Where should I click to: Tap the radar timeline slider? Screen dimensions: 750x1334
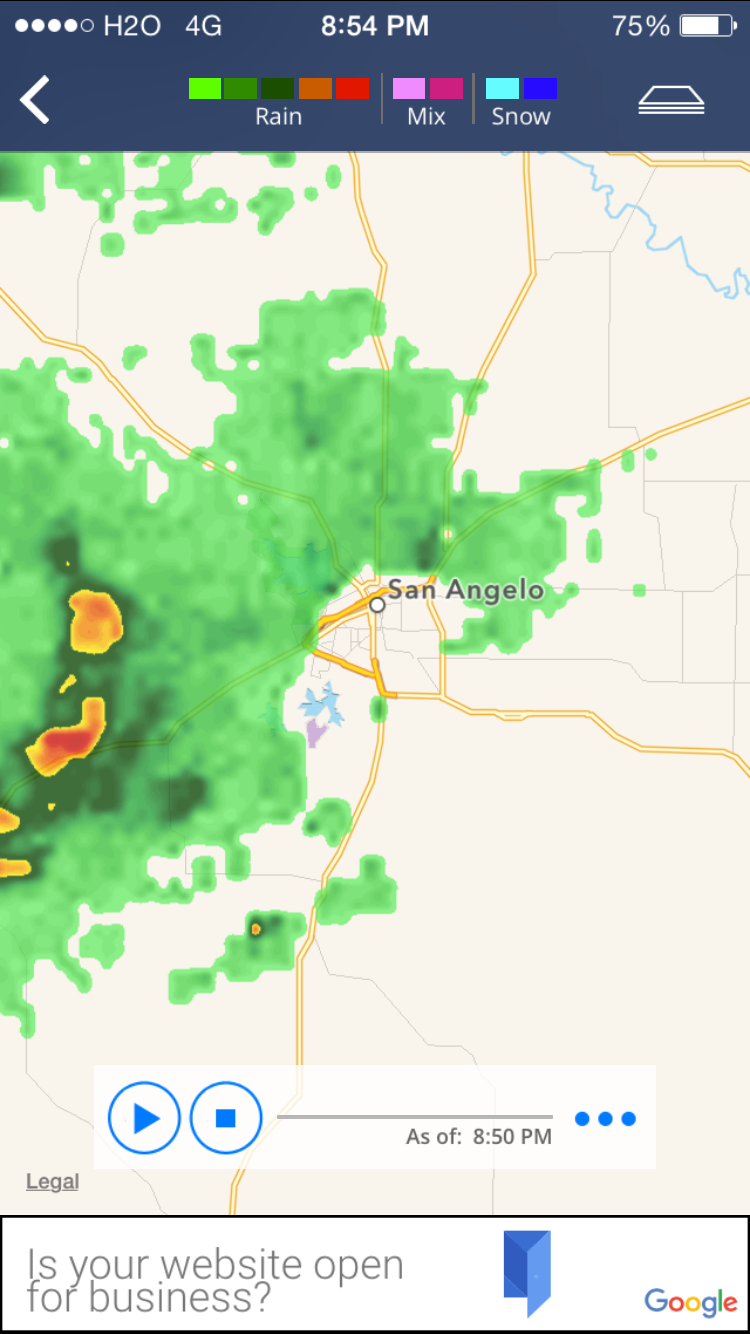tap(414, 1117)
